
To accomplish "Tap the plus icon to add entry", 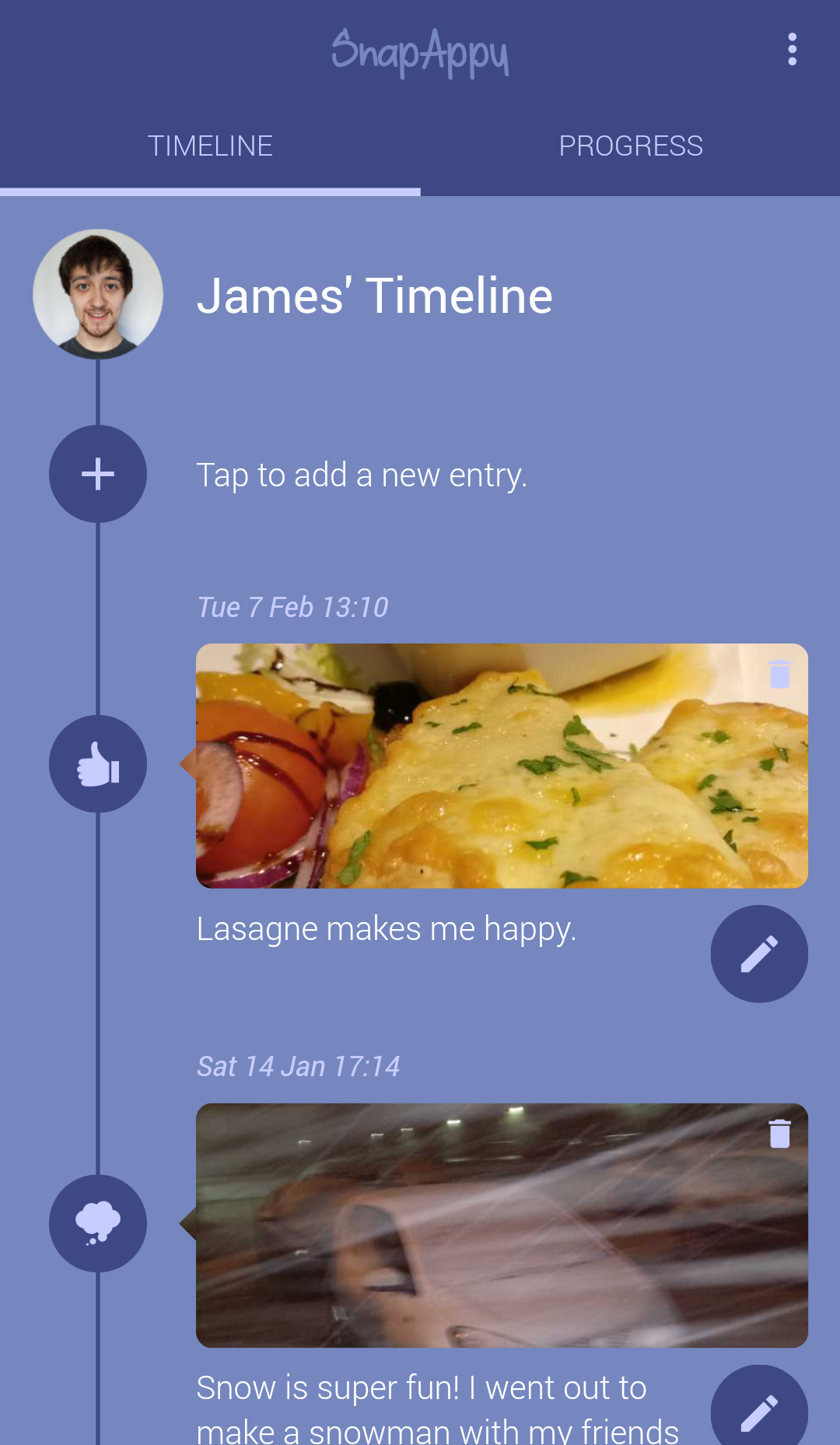I will click(97, 473).
